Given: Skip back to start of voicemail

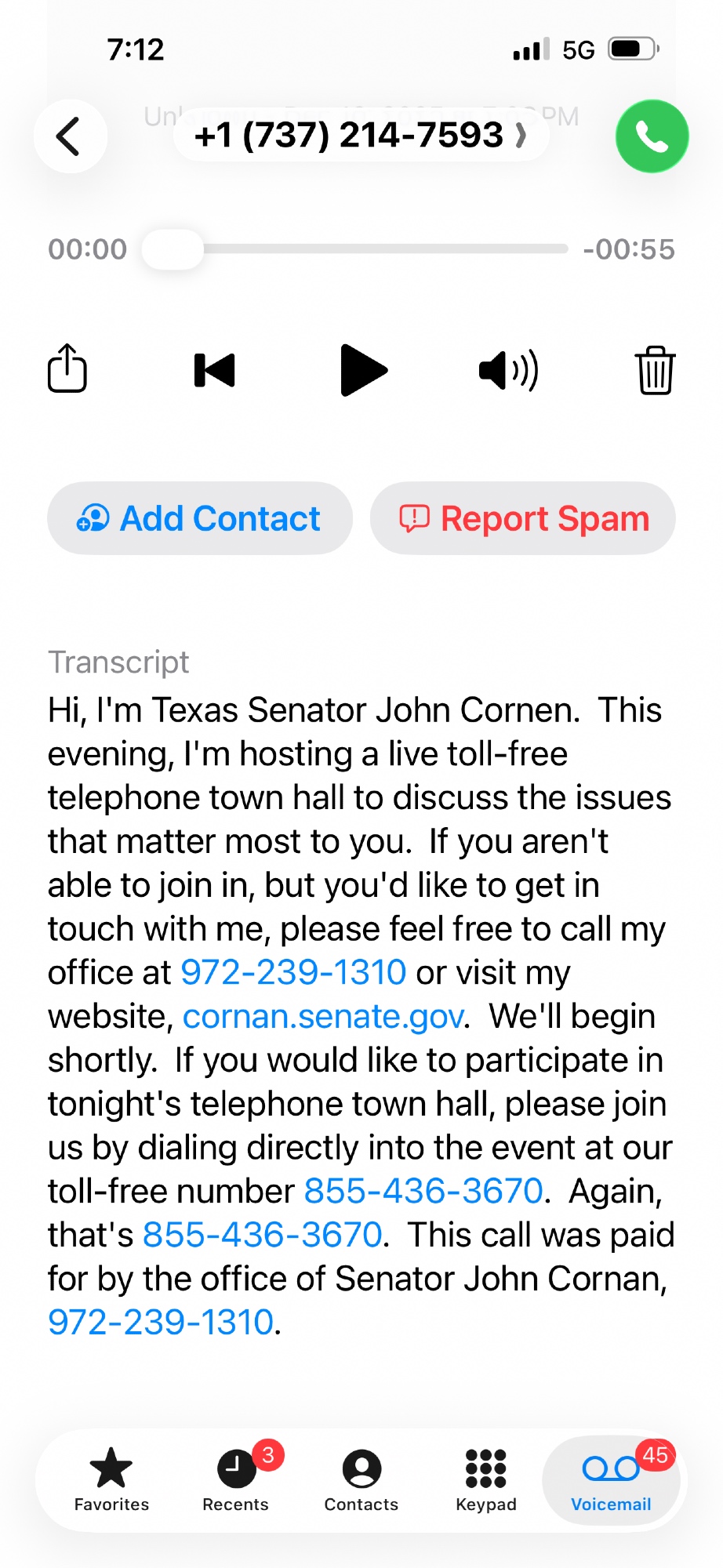Looking at the screenshot, I should [215, 370].
